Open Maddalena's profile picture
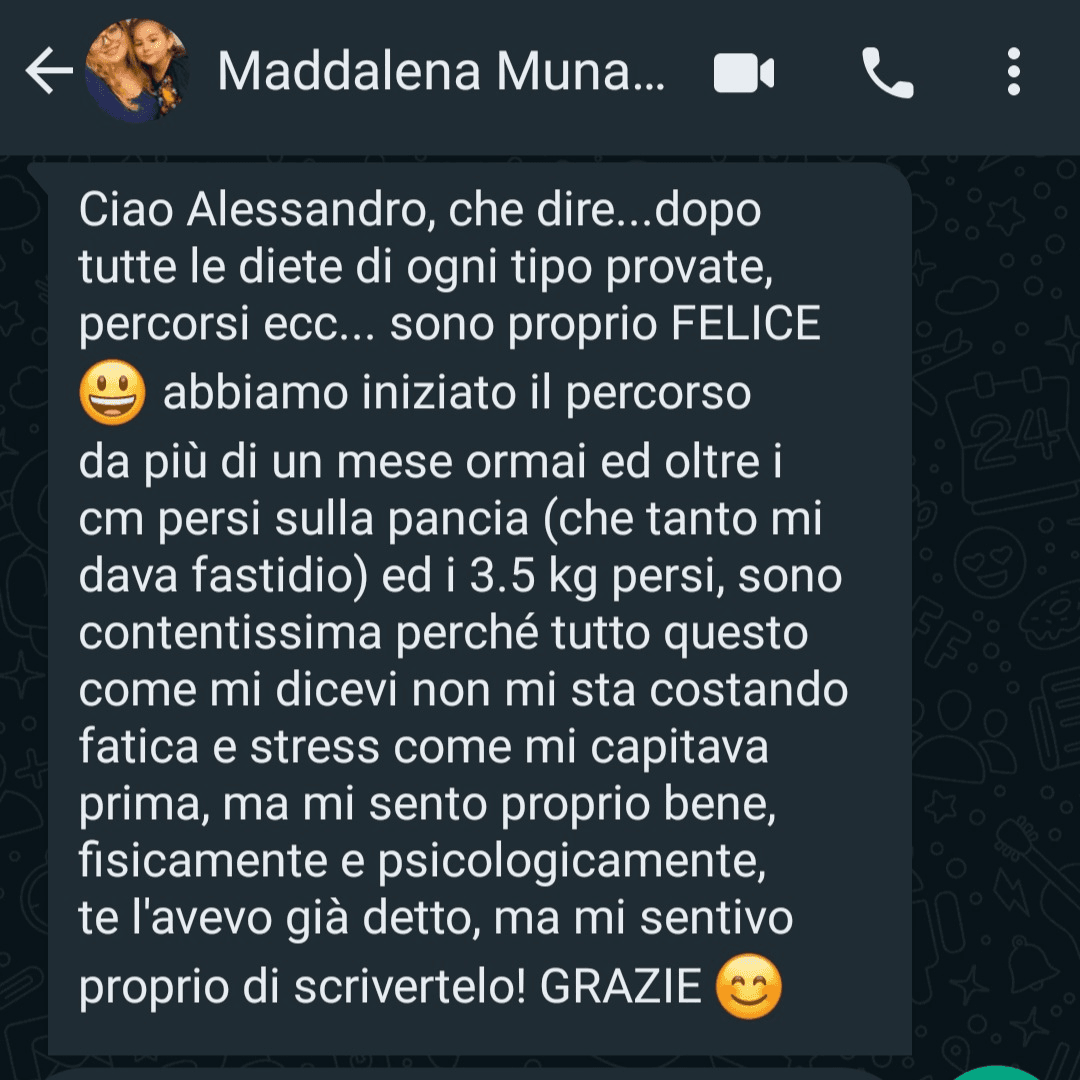This screenshot has height=1080, width=1080. 136,72
